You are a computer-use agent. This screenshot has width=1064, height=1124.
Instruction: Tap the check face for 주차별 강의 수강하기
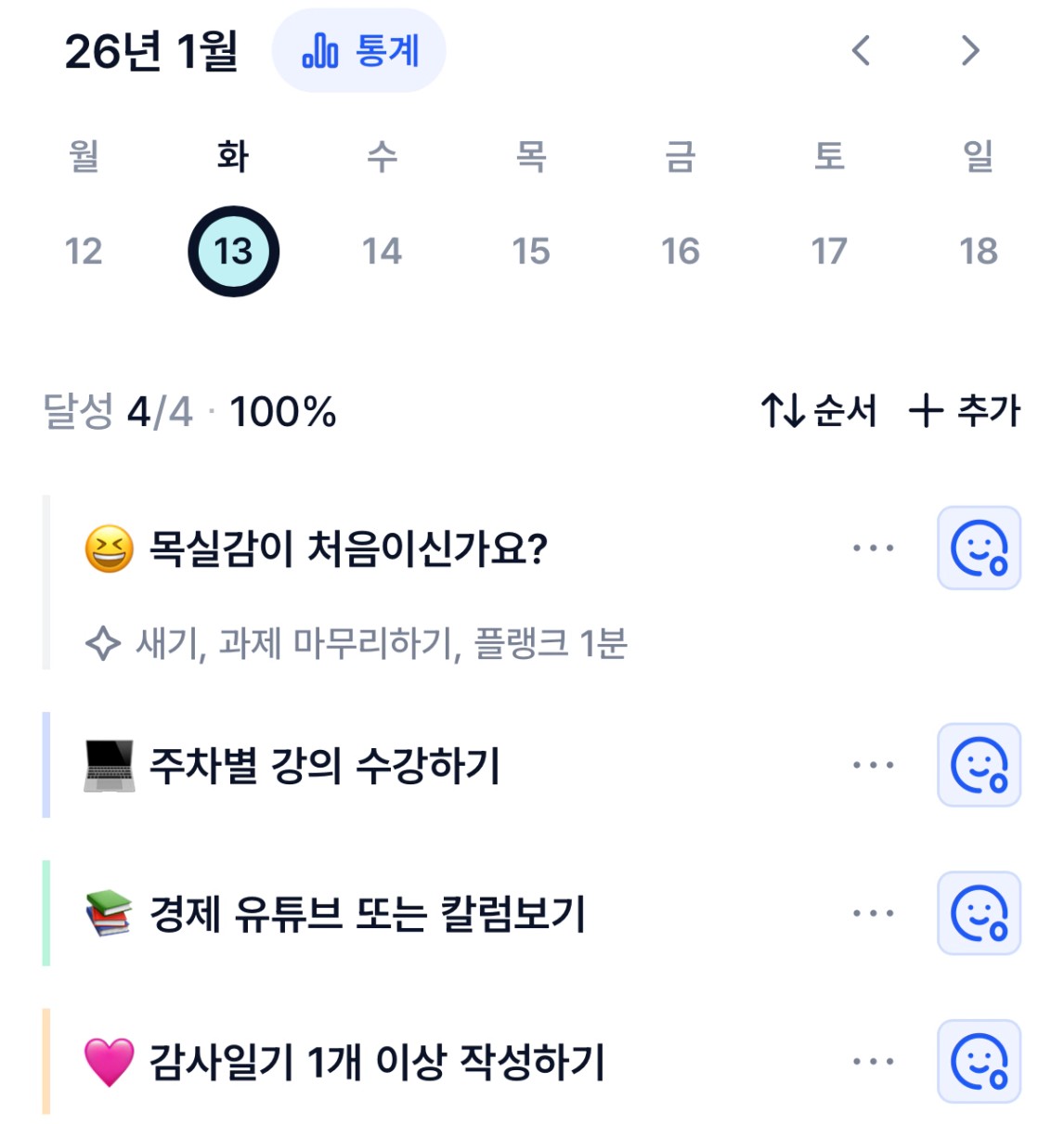click(x=979, y=766)
